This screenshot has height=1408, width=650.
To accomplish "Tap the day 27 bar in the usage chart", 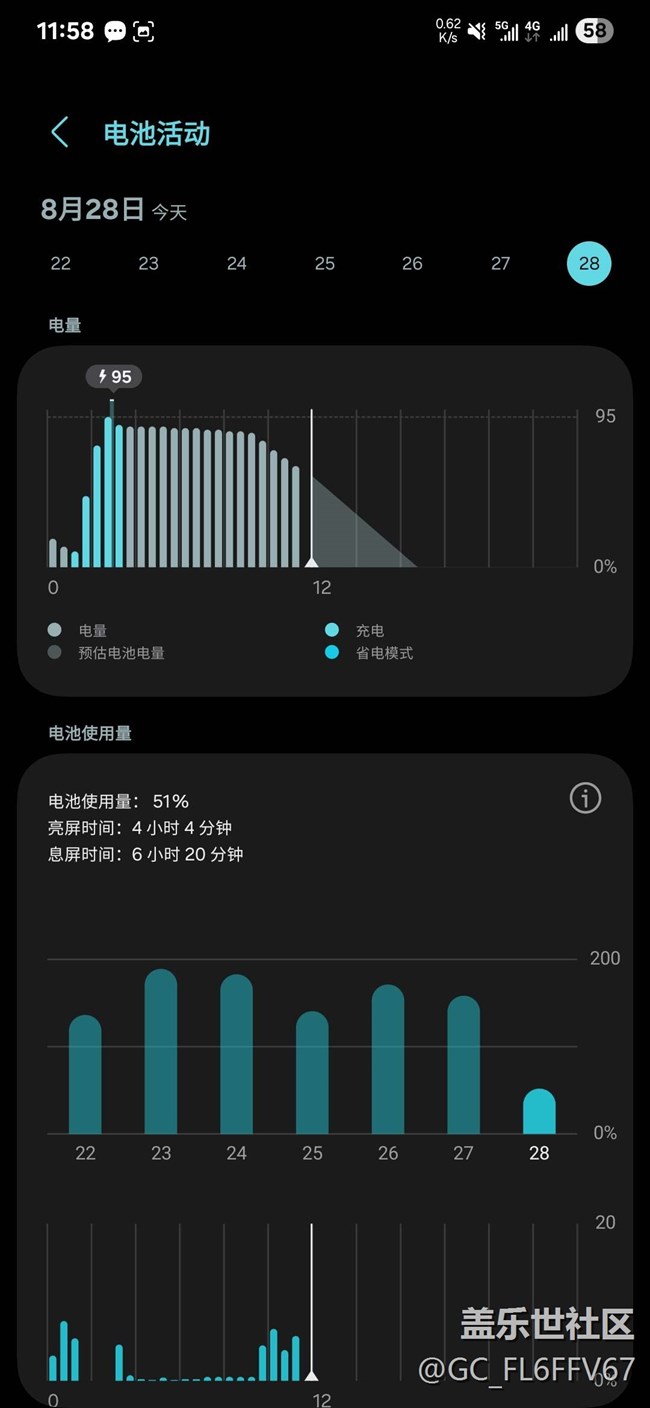I will (x=463, y=1064).
